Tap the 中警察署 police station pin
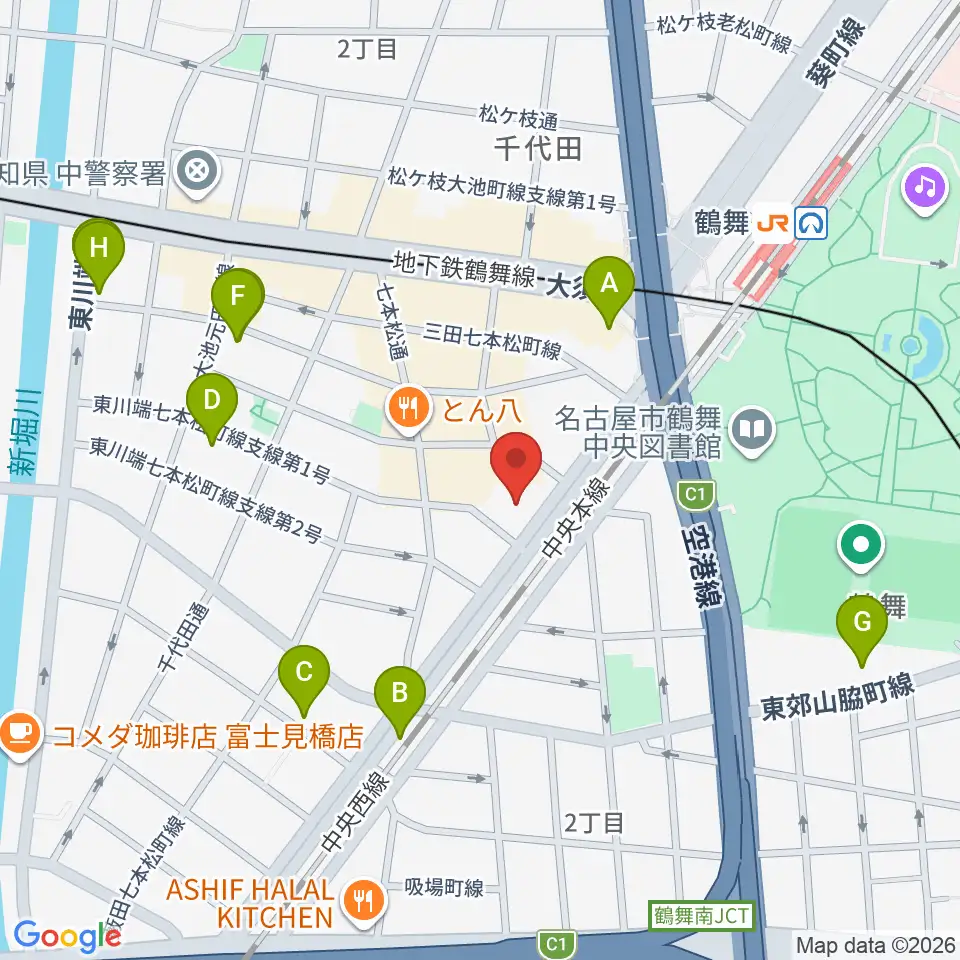This screenshot has width=960, height=960. point(197,173)
